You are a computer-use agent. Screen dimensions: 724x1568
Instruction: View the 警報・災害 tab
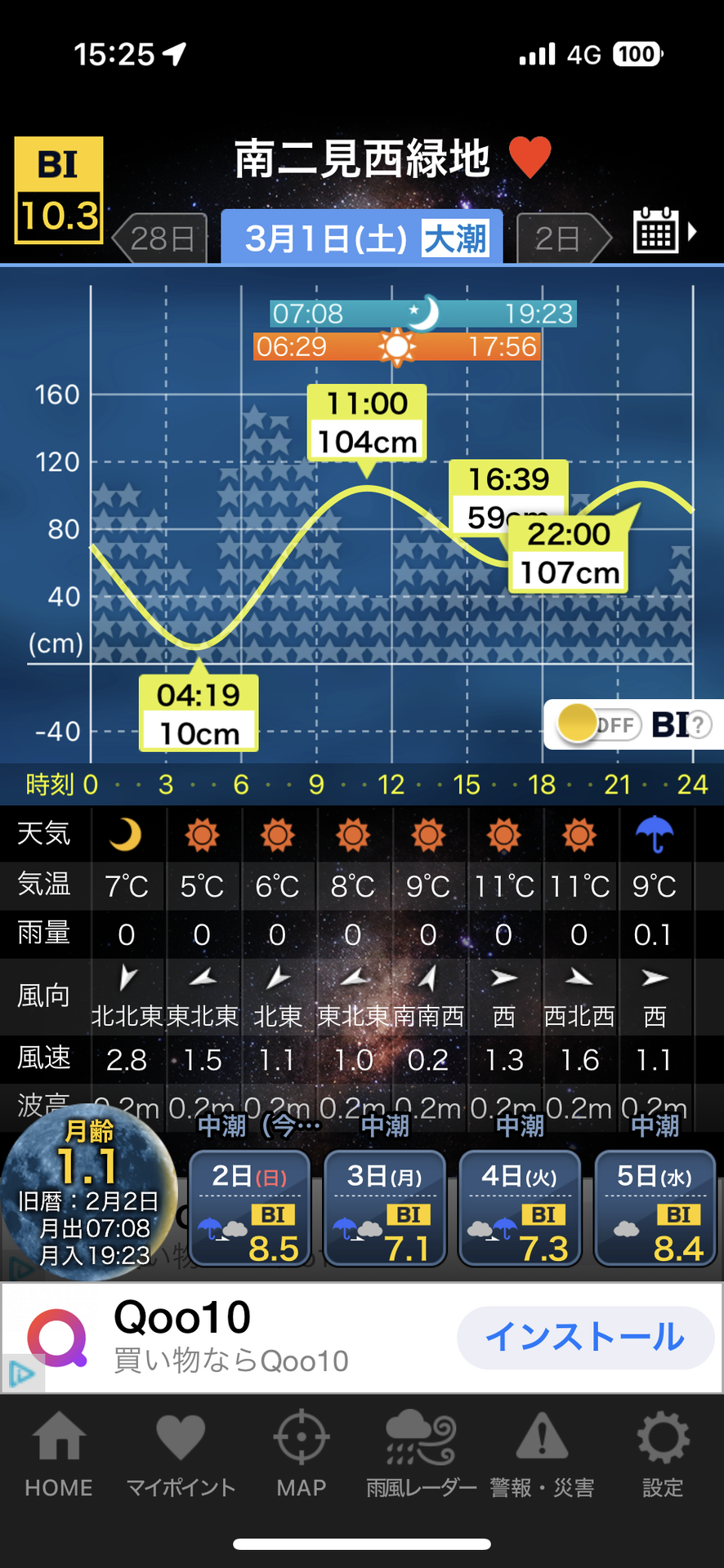[x=542, y=1454]
